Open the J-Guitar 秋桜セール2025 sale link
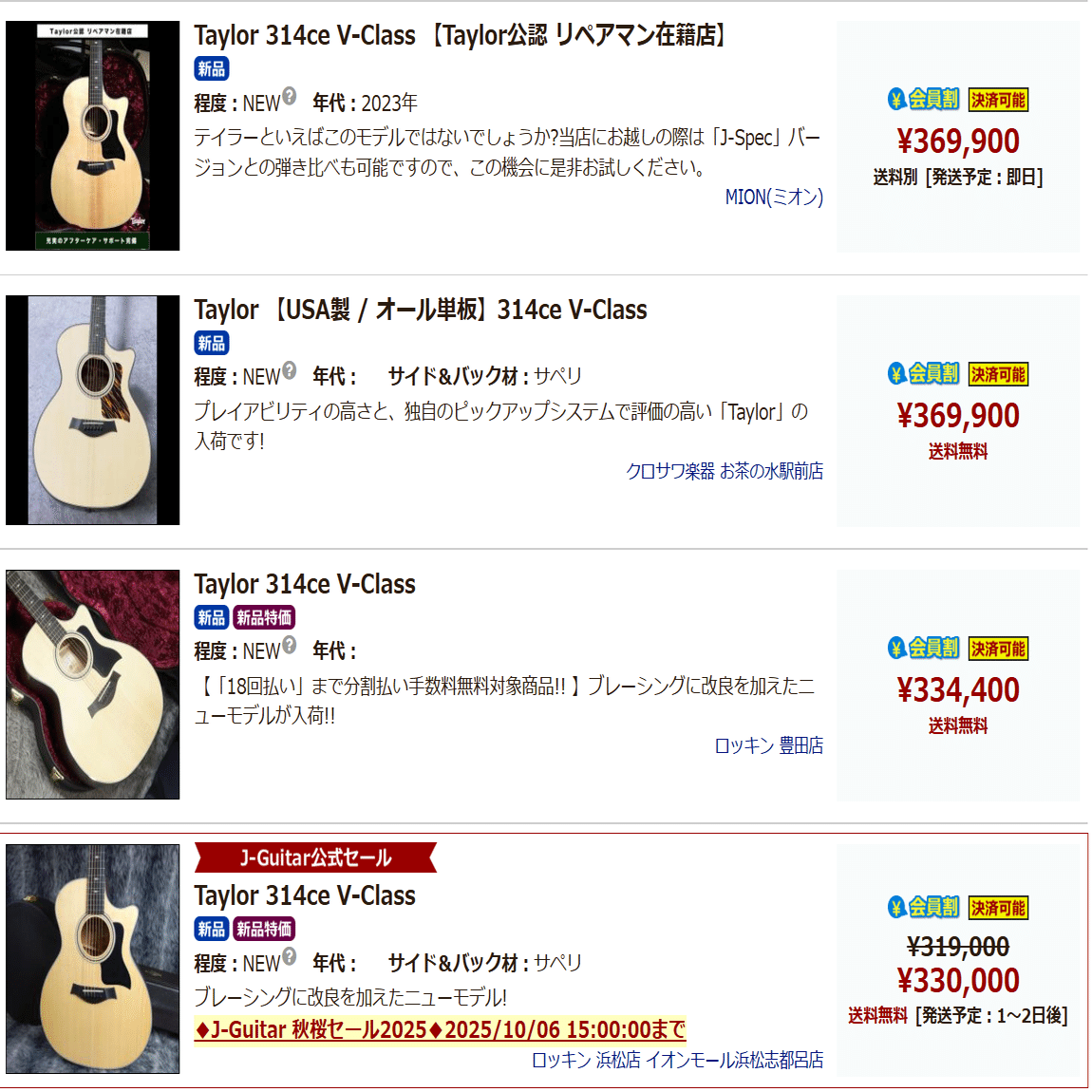This screenshot has width=1092, height=1092. [x=440, y=1030]
